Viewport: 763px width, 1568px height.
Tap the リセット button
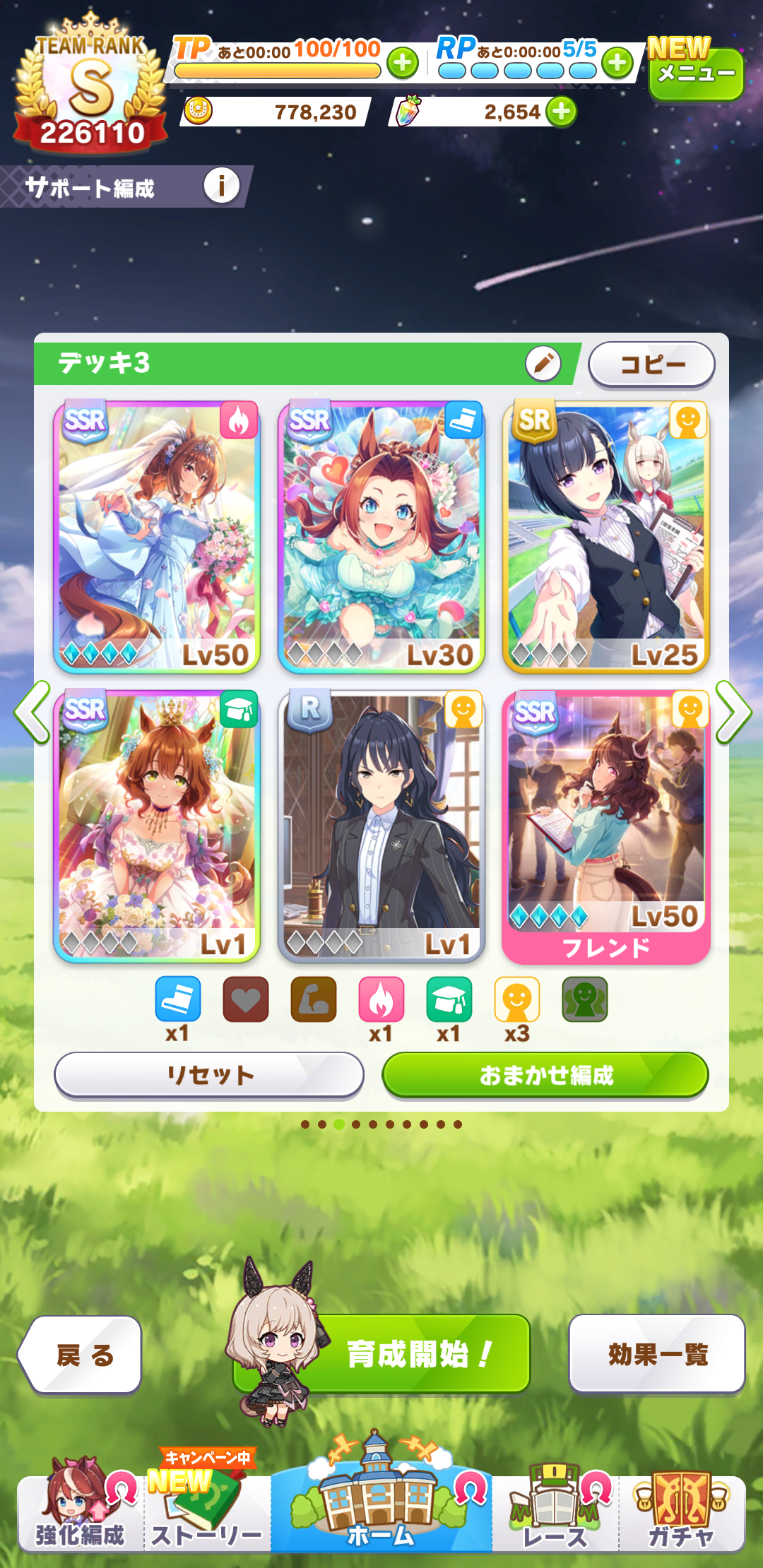click(209, 1075)
